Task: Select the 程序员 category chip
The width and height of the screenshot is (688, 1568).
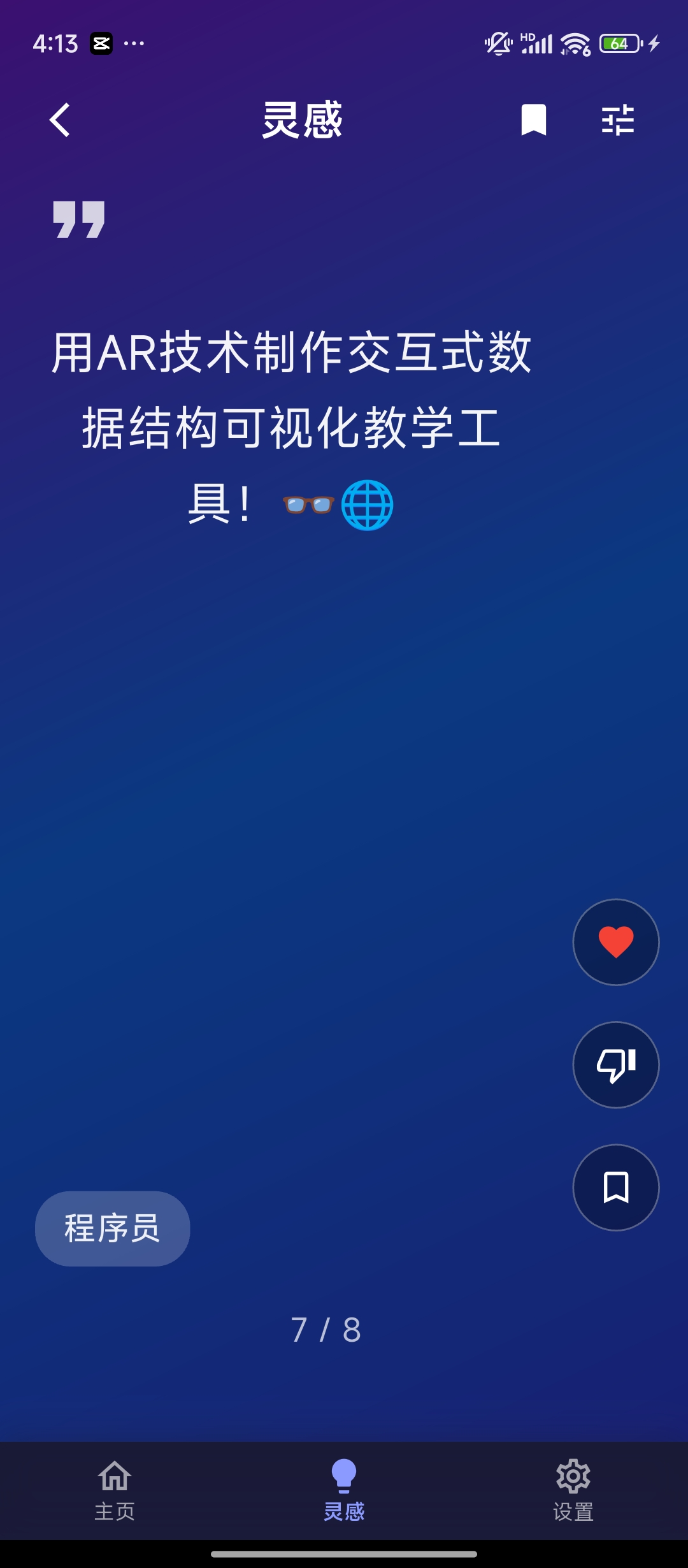Action: [112, 1228]
